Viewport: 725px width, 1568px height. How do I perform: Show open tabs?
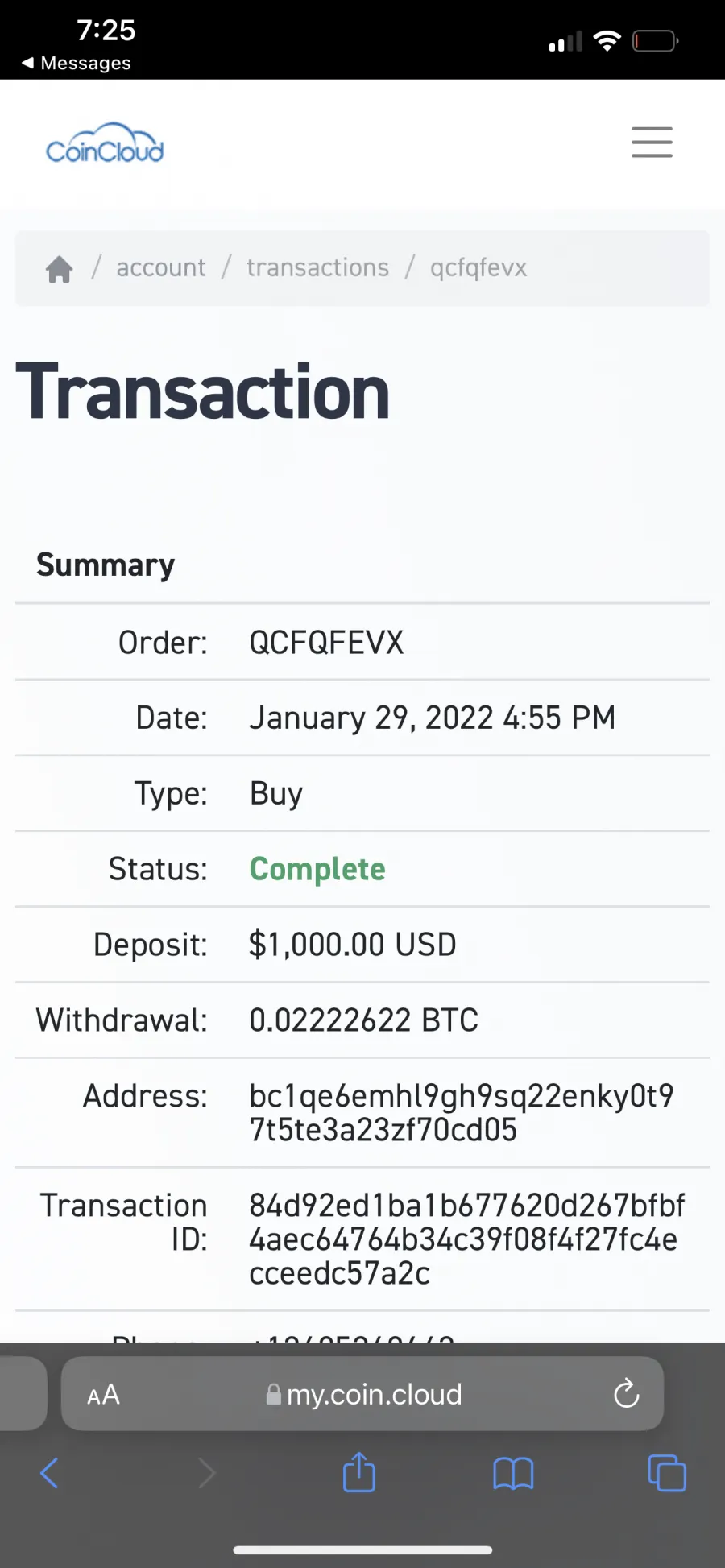[x=667, y=1473]
